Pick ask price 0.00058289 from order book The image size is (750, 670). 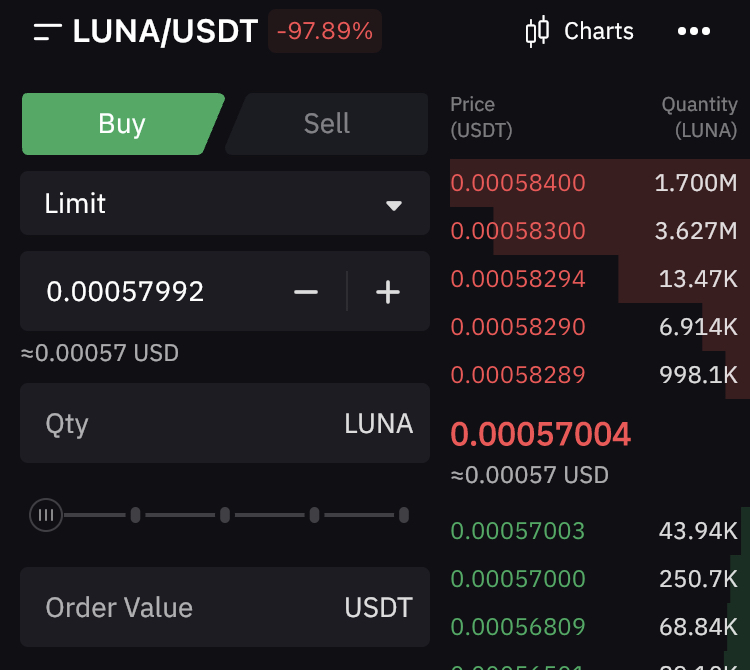pyautogui.click(x=518, y=375)
